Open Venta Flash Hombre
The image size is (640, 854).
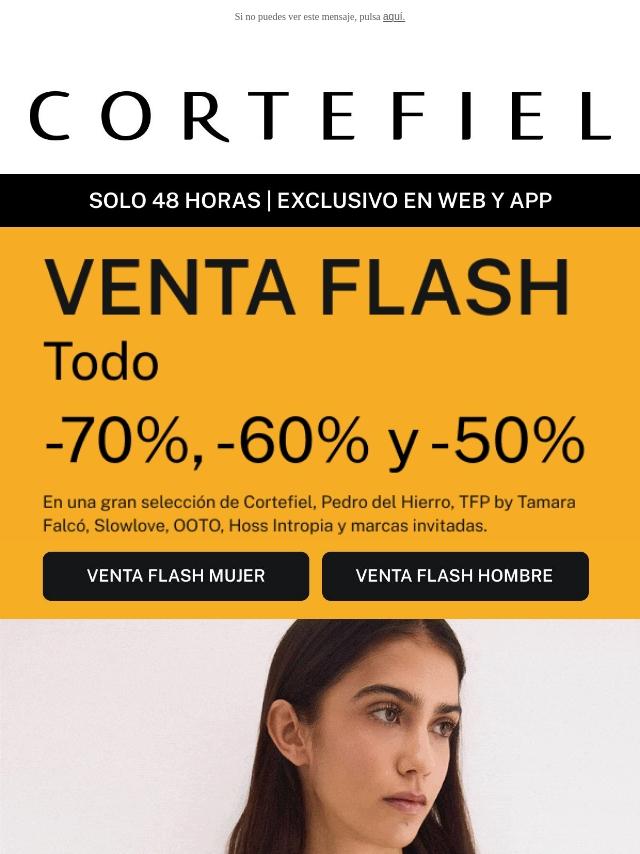click(x=455, y=576)
